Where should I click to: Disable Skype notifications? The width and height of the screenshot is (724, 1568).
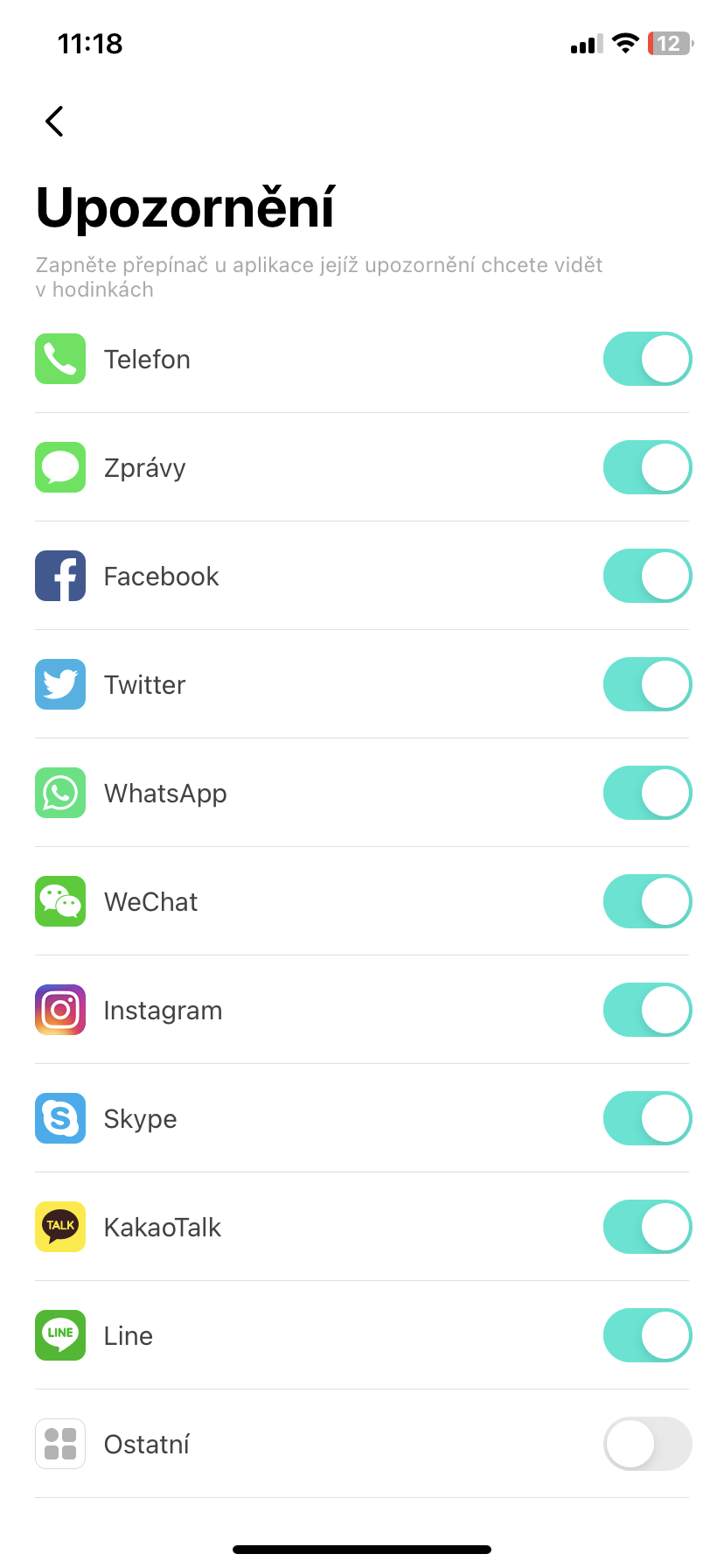coord(647,1118)
